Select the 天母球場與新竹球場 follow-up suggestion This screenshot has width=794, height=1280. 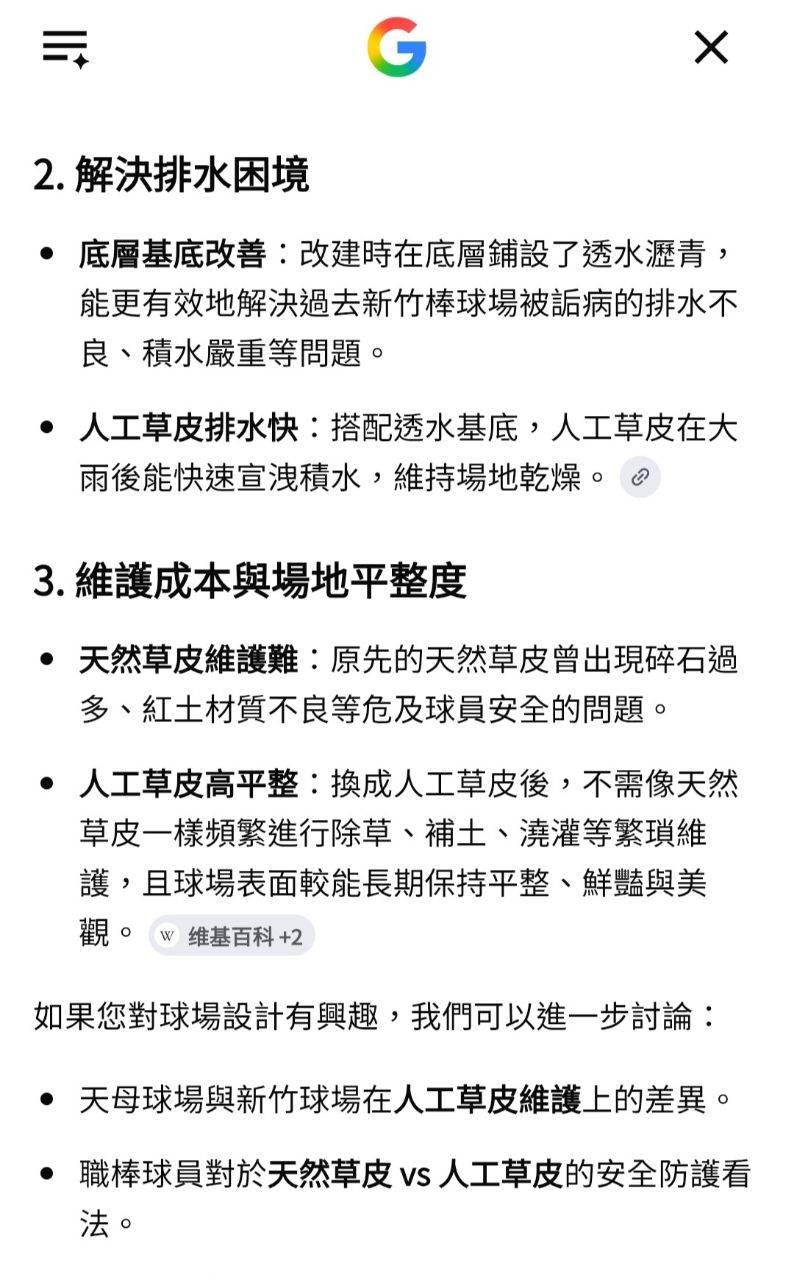point(406,1101)
